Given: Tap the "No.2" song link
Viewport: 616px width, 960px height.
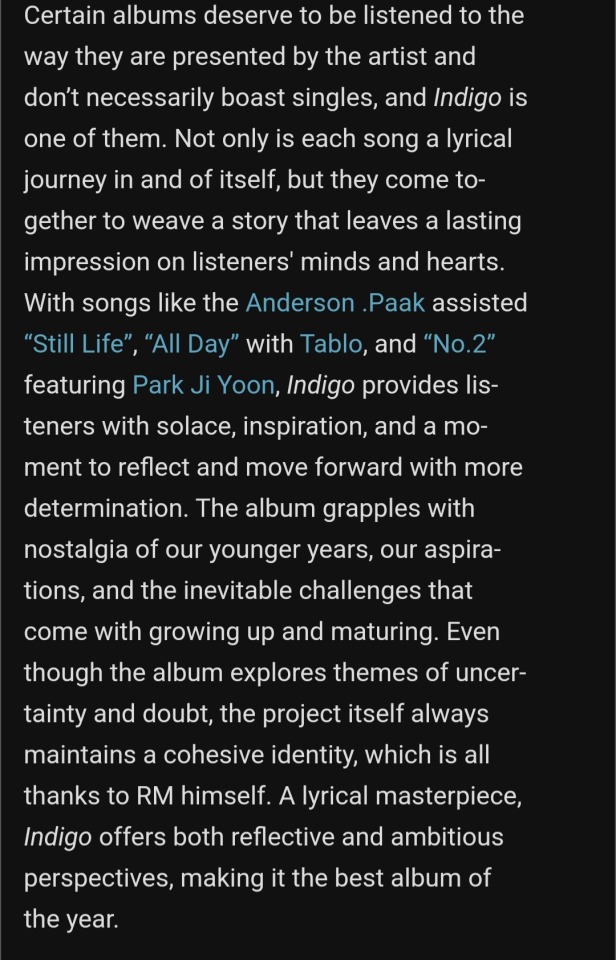Looking at the screenshot, I should [x=460, y=344].
